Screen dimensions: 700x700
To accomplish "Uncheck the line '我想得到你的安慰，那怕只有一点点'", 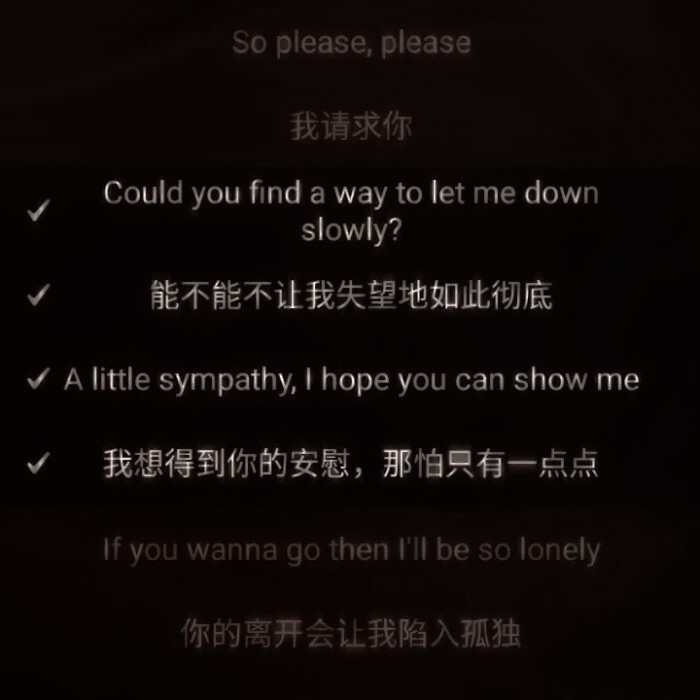I will [x=38, y=464].
